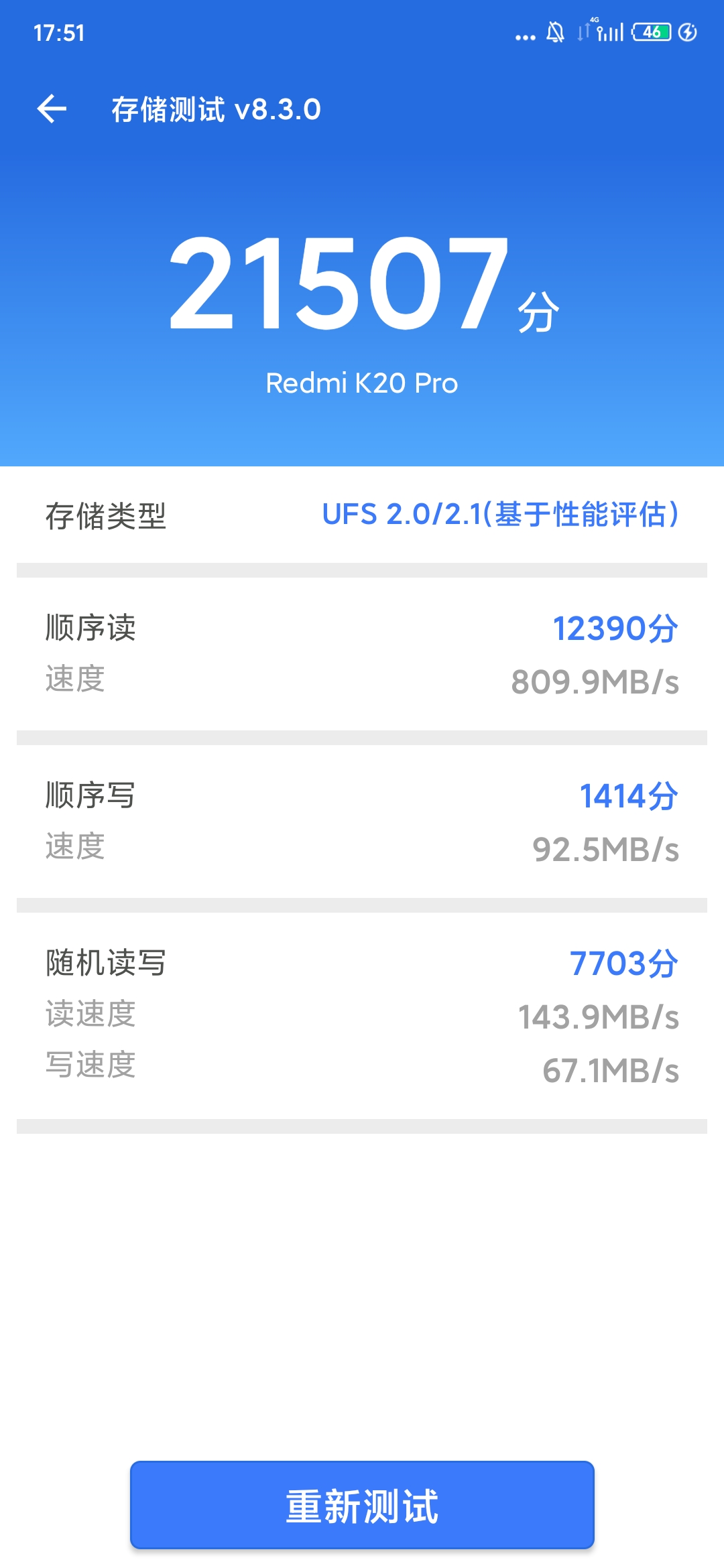The height and width of the screenshot is (1568, 724).
Task: Tap the 重新测试 retest button
Action: [x=362, y=1505]
